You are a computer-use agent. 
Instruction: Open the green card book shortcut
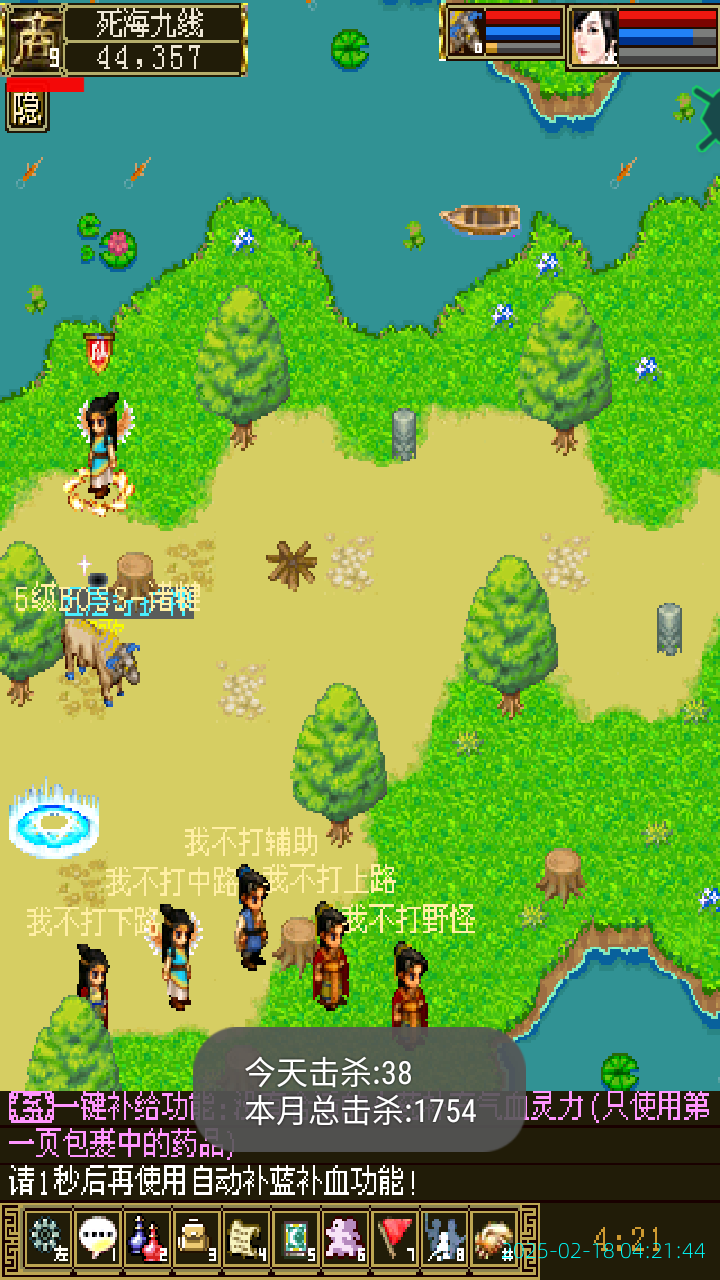pos(296,1239)
